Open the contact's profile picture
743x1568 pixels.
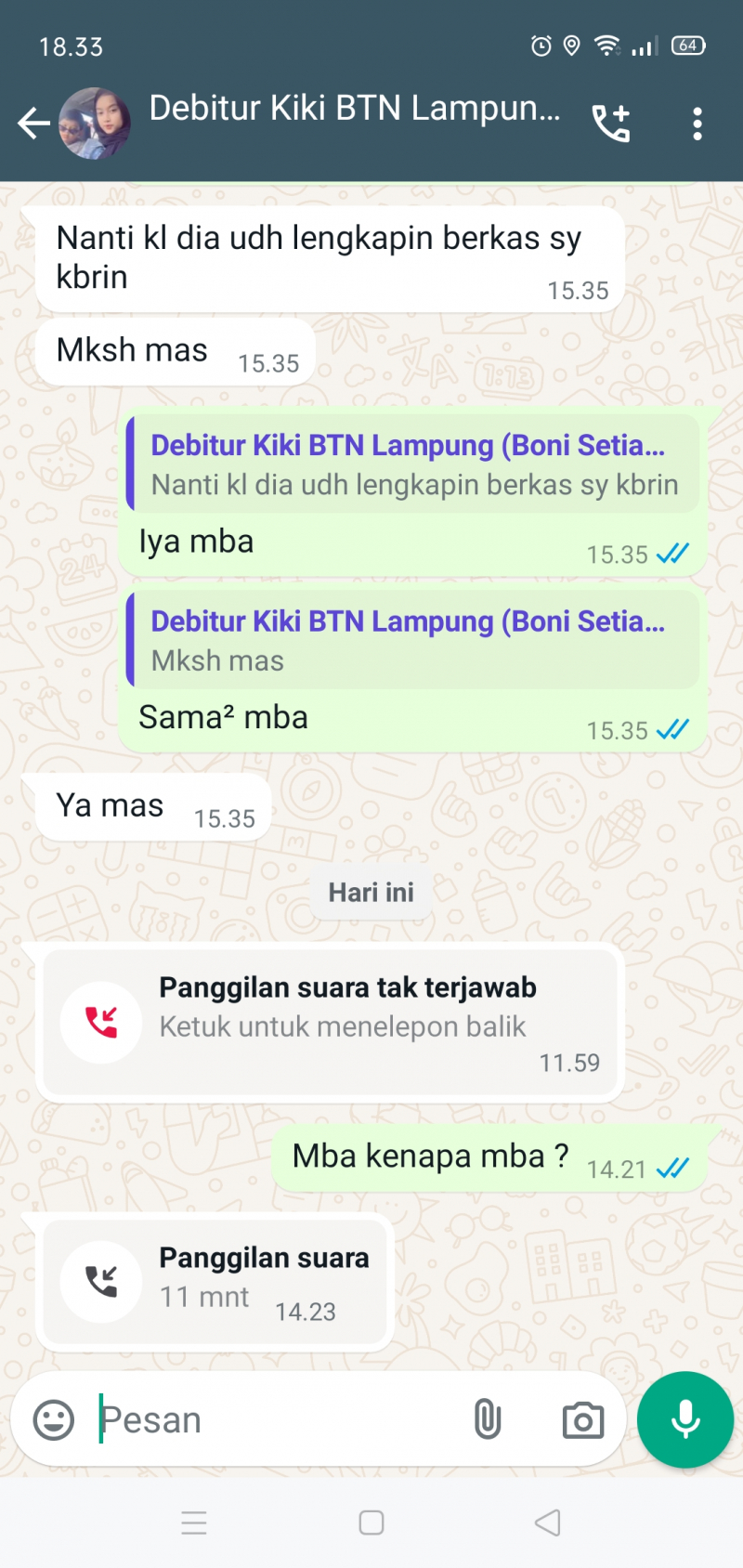pyautogui.click(x=95, y=123)
